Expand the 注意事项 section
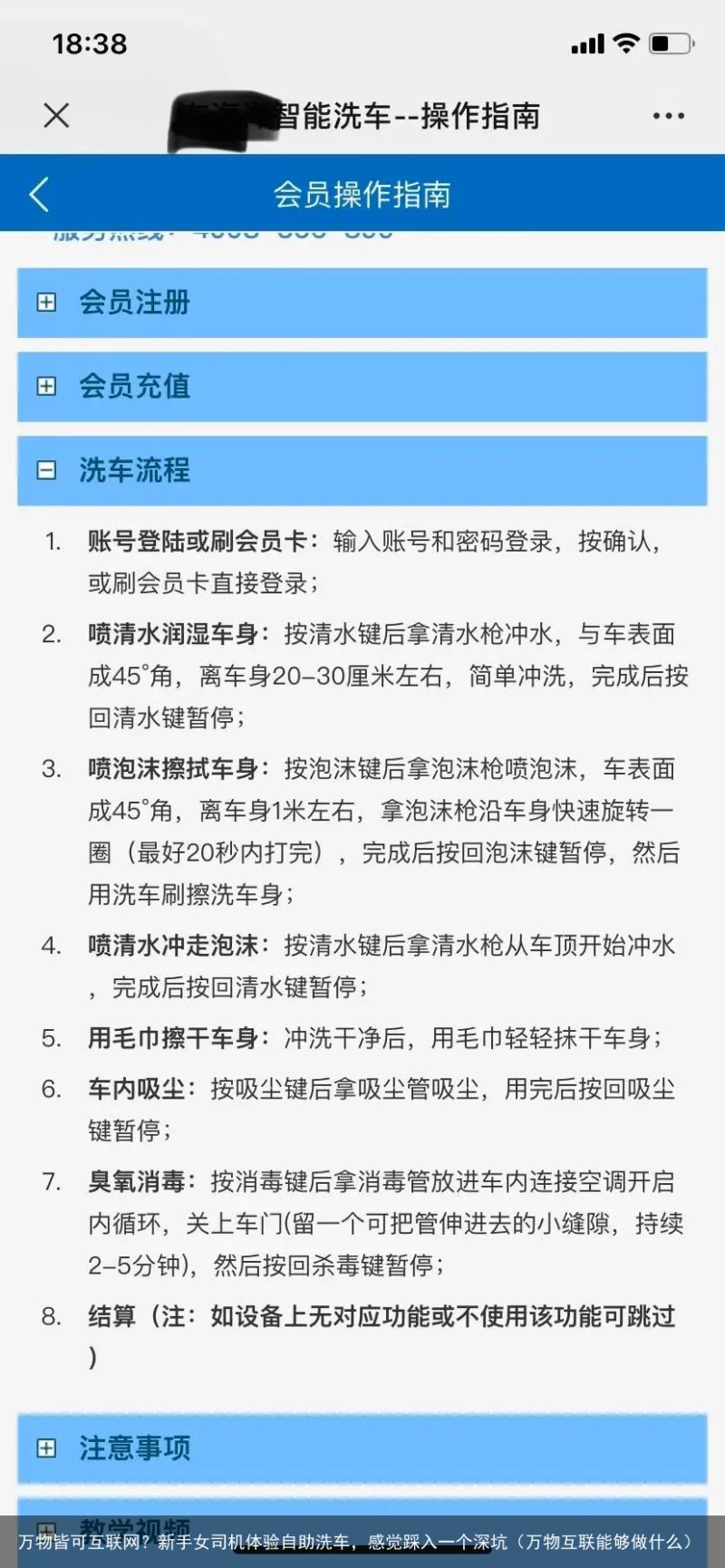The image size is (725, 1568). [362, 1448]
